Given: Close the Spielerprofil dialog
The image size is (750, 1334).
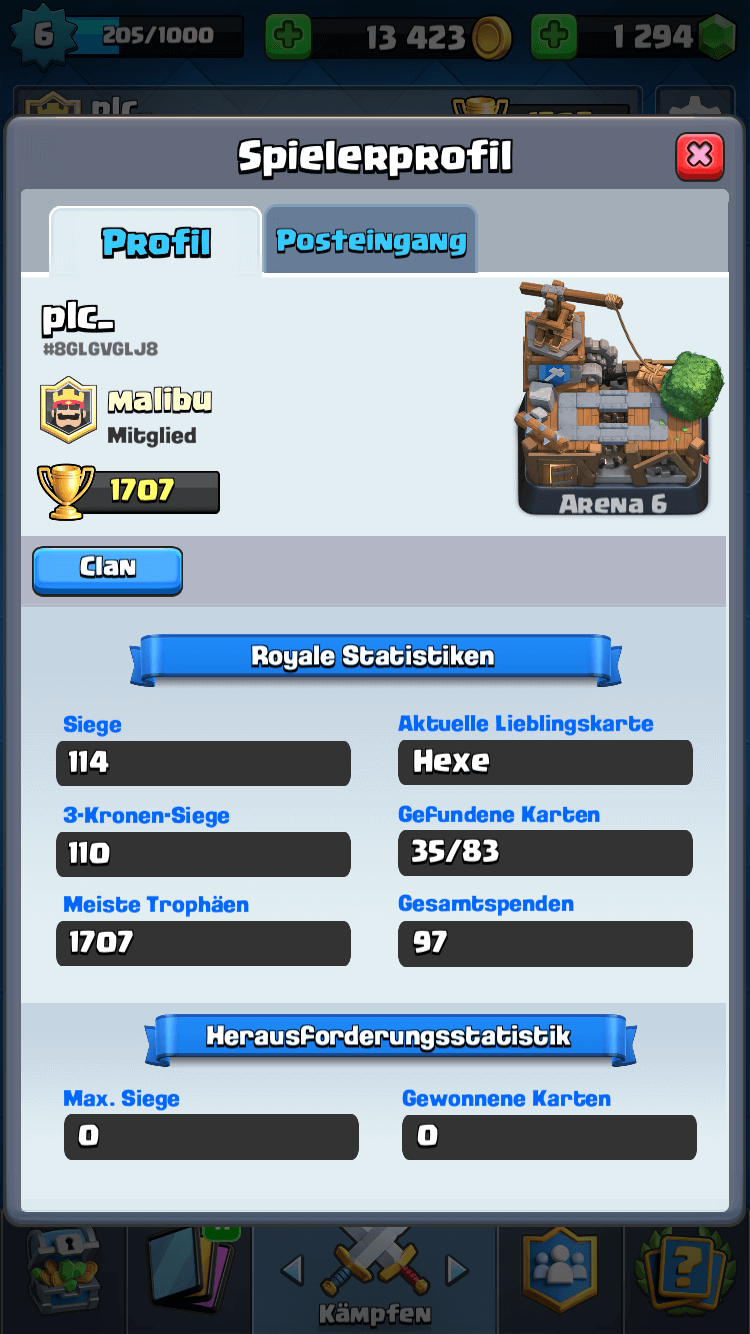Looking at the screenshot, I should tap(699, 155).
